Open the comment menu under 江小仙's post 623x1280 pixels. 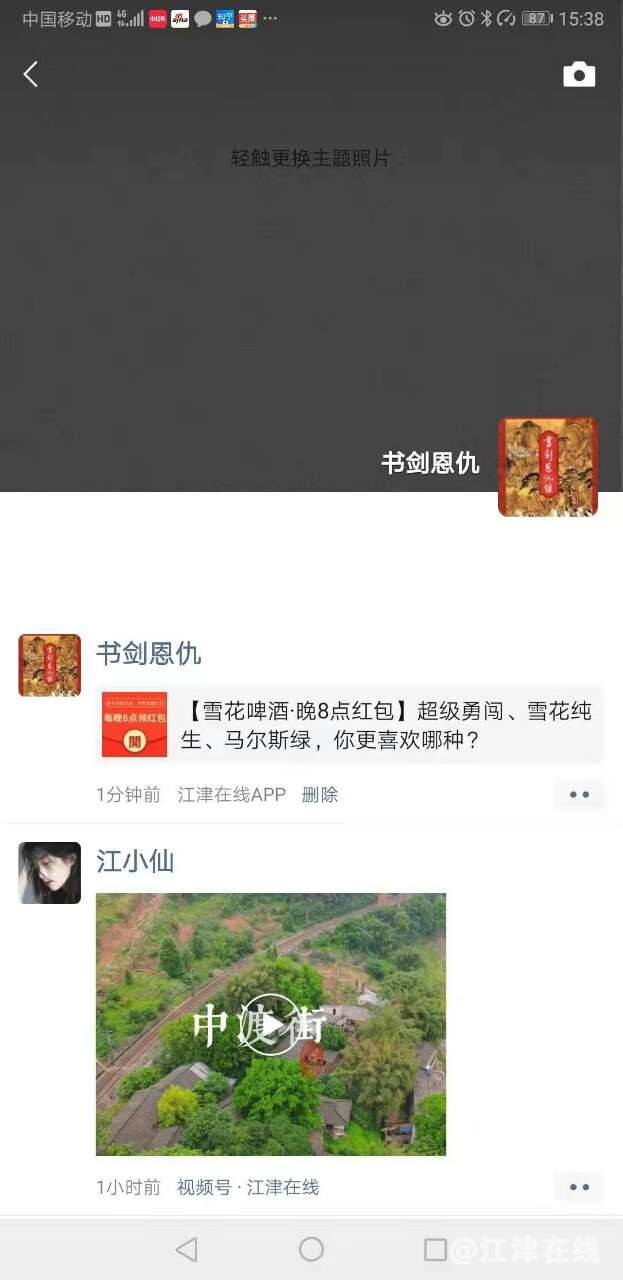point(579,1187)
